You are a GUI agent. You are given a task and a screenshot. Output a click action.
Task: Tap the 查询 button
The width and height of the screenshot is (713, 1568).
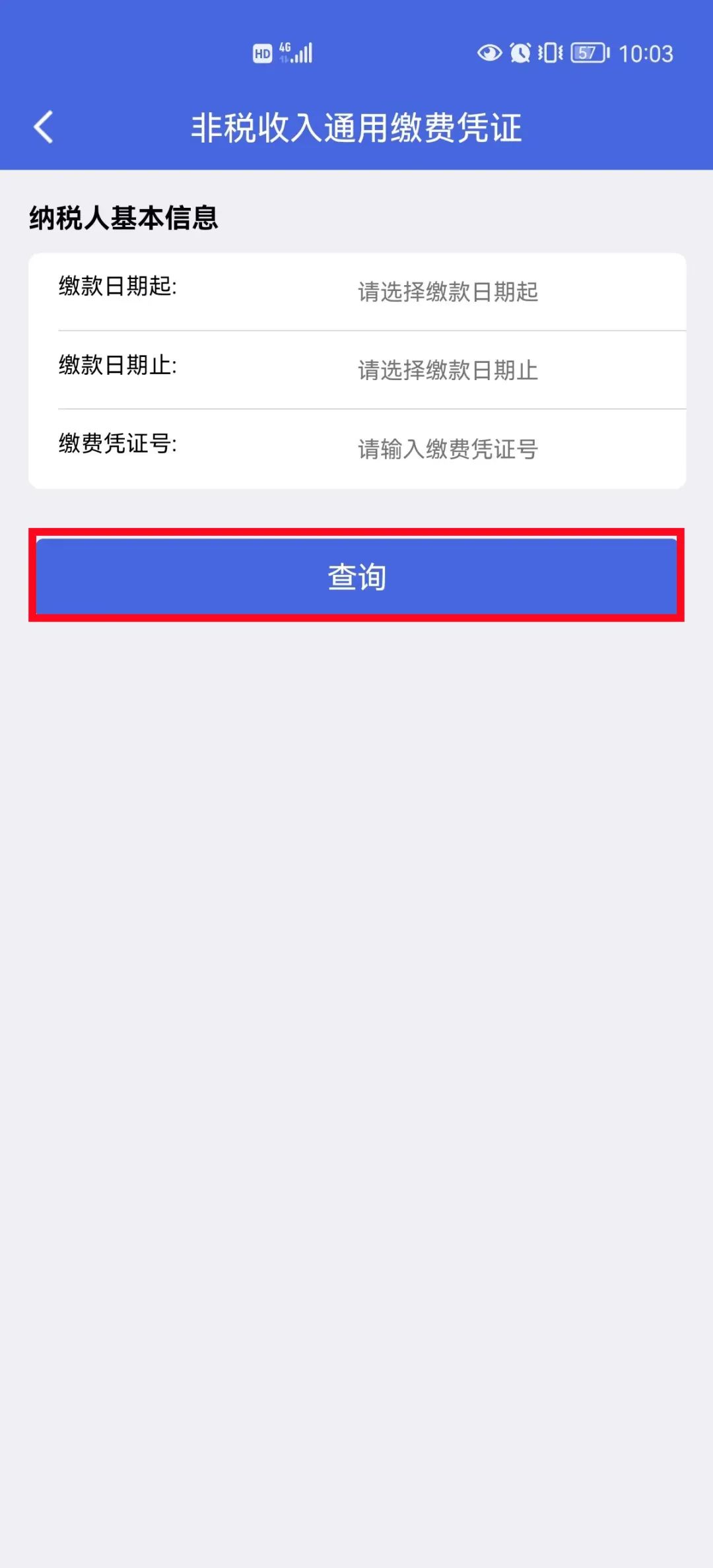pos(356,576)
